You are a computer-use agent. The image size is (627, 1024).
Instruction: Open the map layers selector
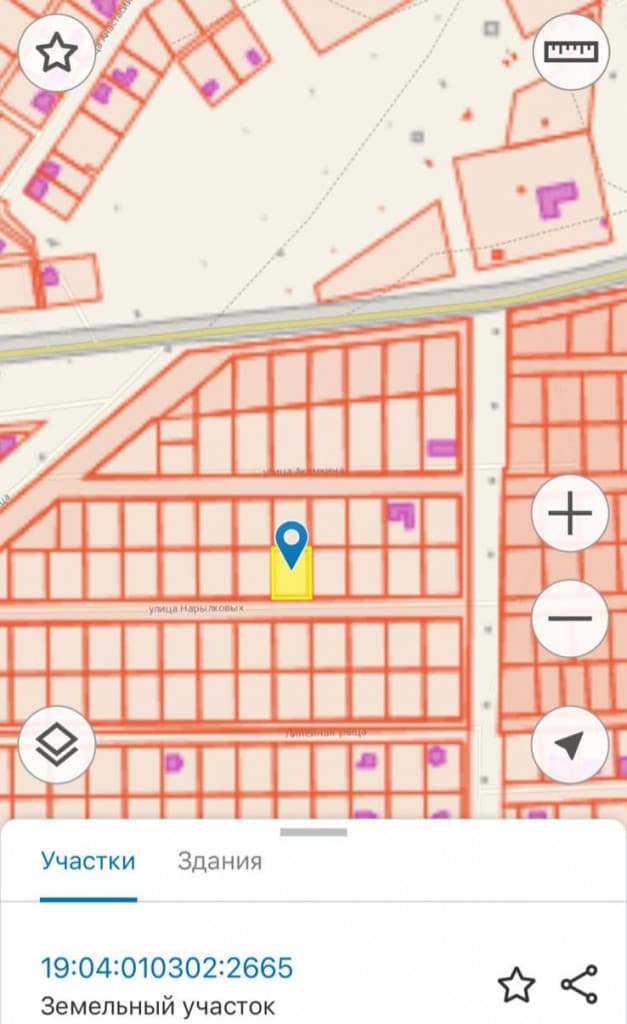tap(57, 745)
